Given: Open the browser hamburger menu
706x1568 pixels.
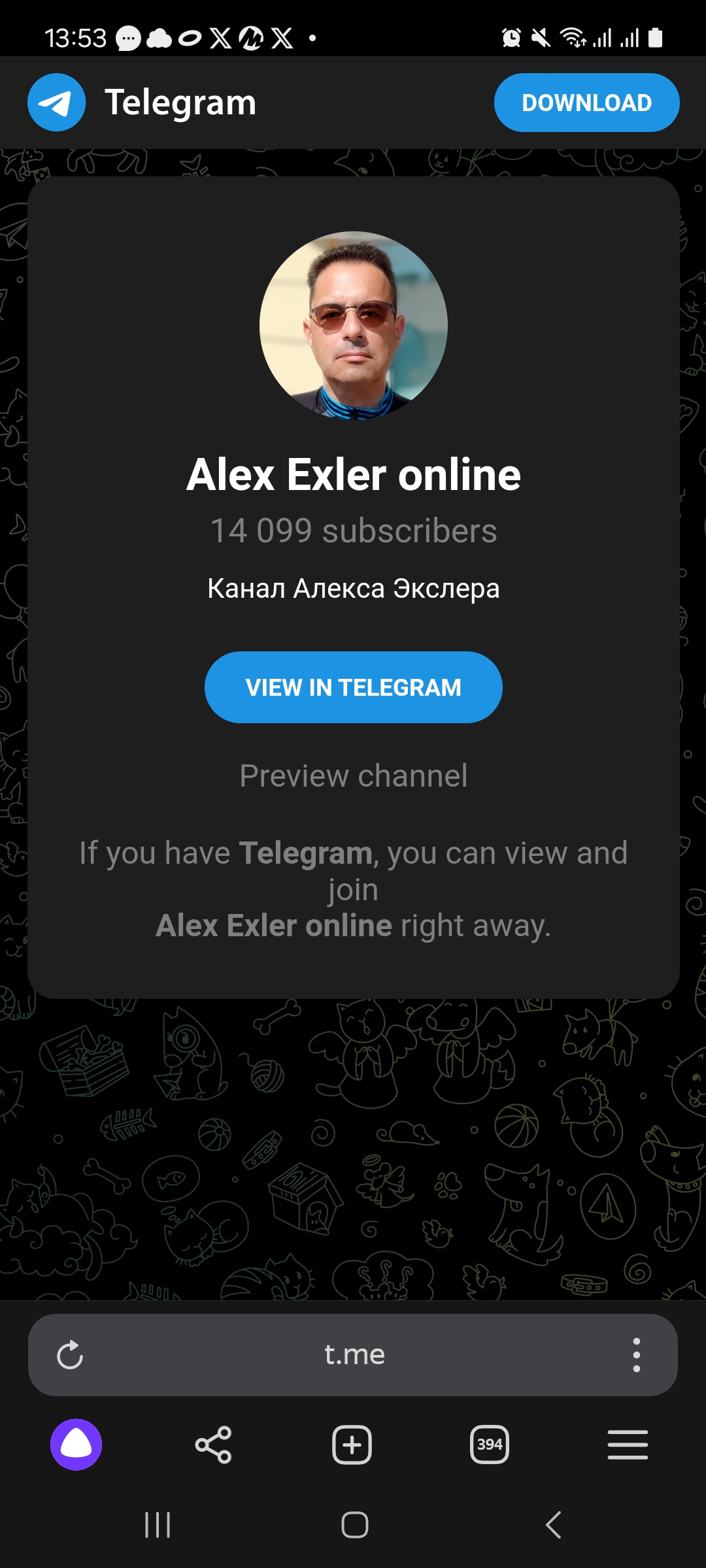Looking at the screenshot, I should pos(628,1445).
